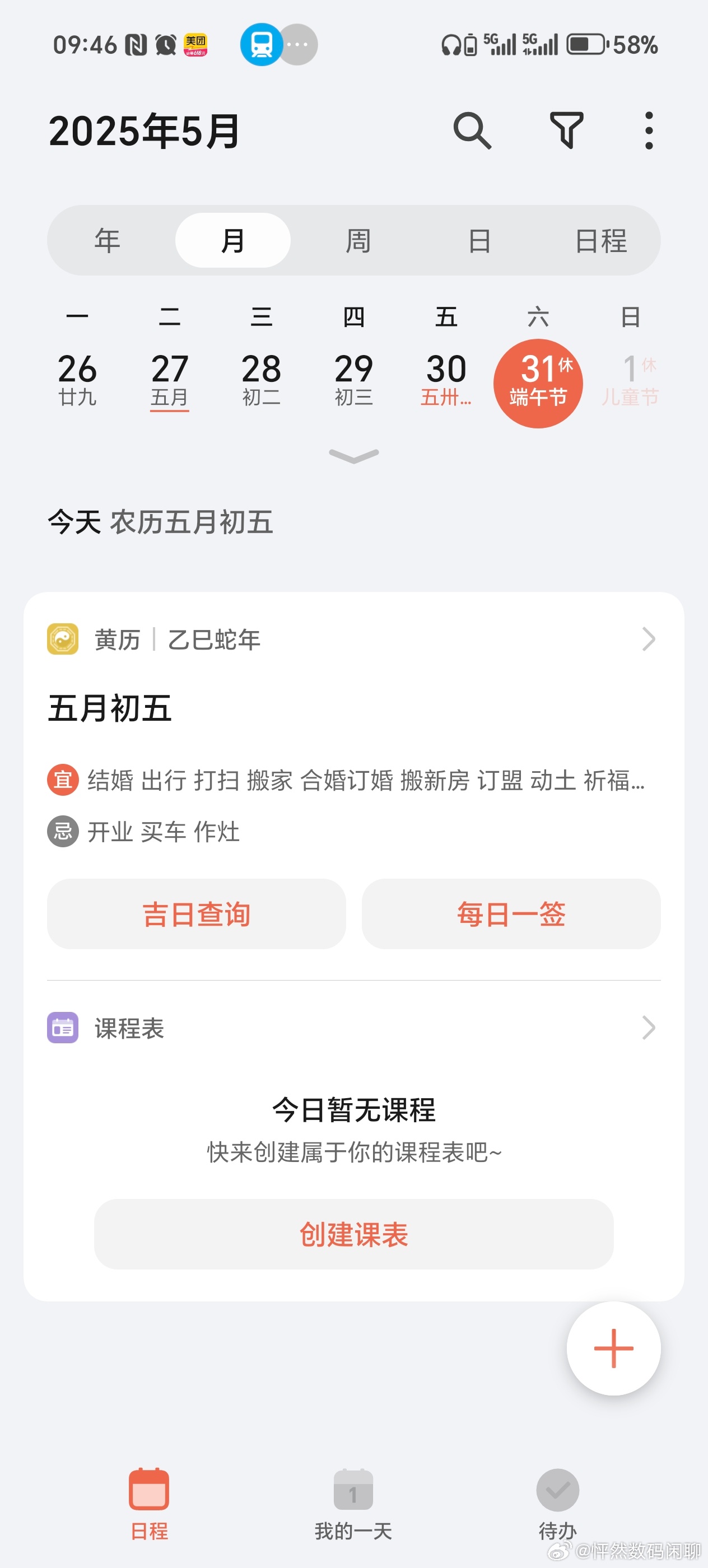Switch to the 周 view
Image resolution: width=708 pixels, height=1568 pixels.
(x=357, y=240)
